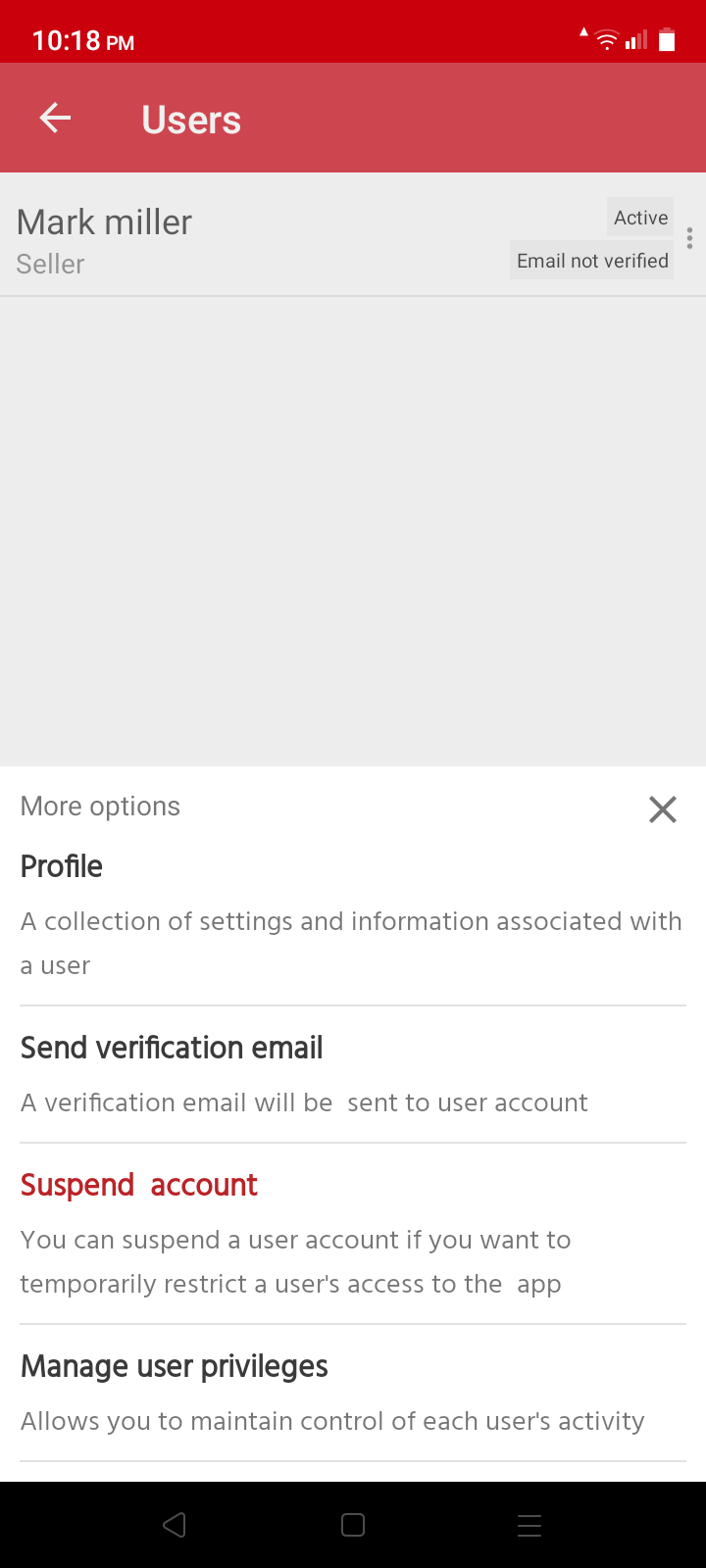Choose Suspend account
This screenshot has width=706, height=1568.
click(x=353, y=1234)
